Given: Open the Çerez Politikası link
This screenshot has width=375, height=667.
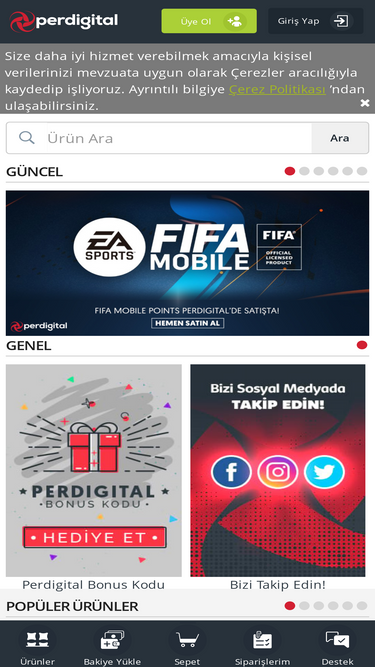Looking at the screenshot, I should (x=277, y=89).
